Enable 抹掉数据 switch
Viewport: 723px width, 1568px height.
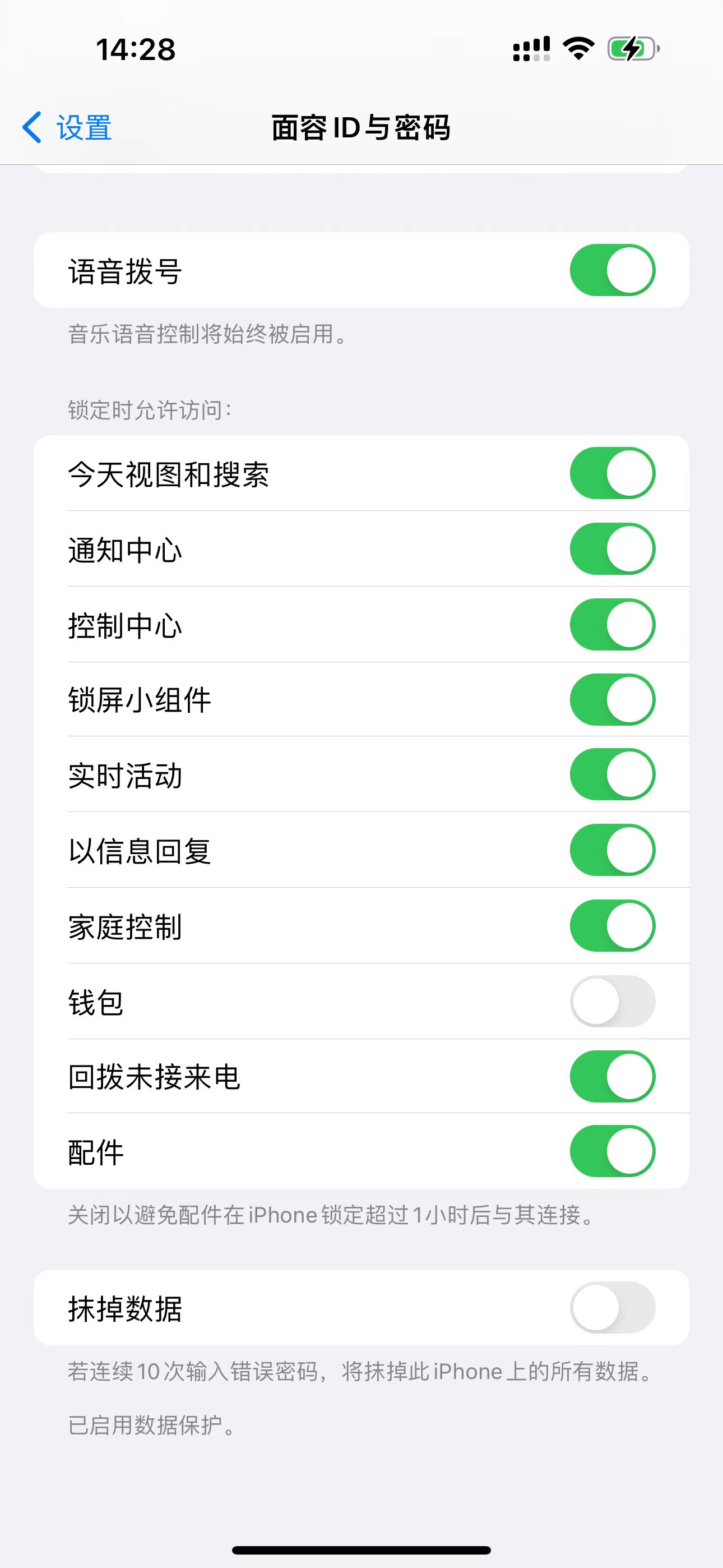tap(611, 1307)
